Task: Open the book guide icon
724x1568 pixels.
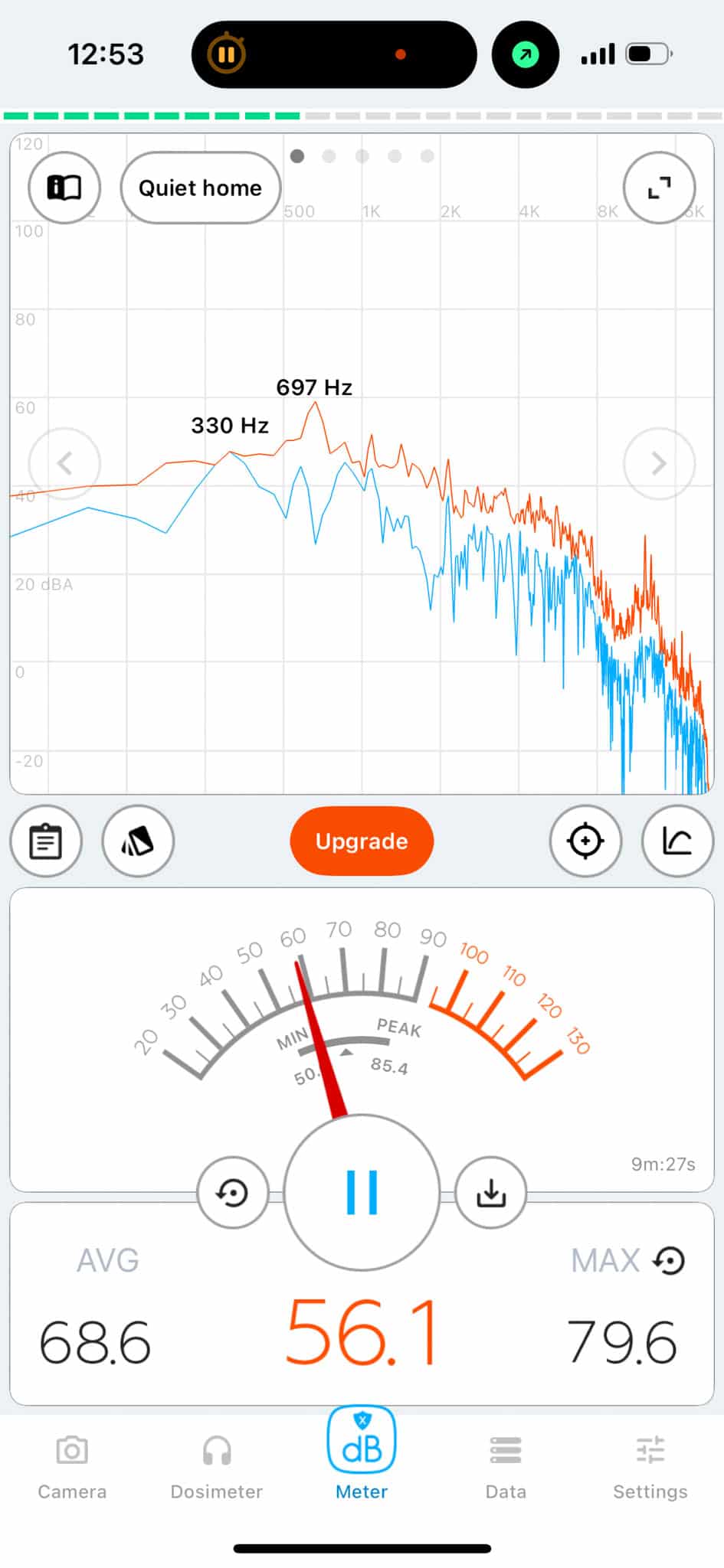Action: tap(64, 188)
